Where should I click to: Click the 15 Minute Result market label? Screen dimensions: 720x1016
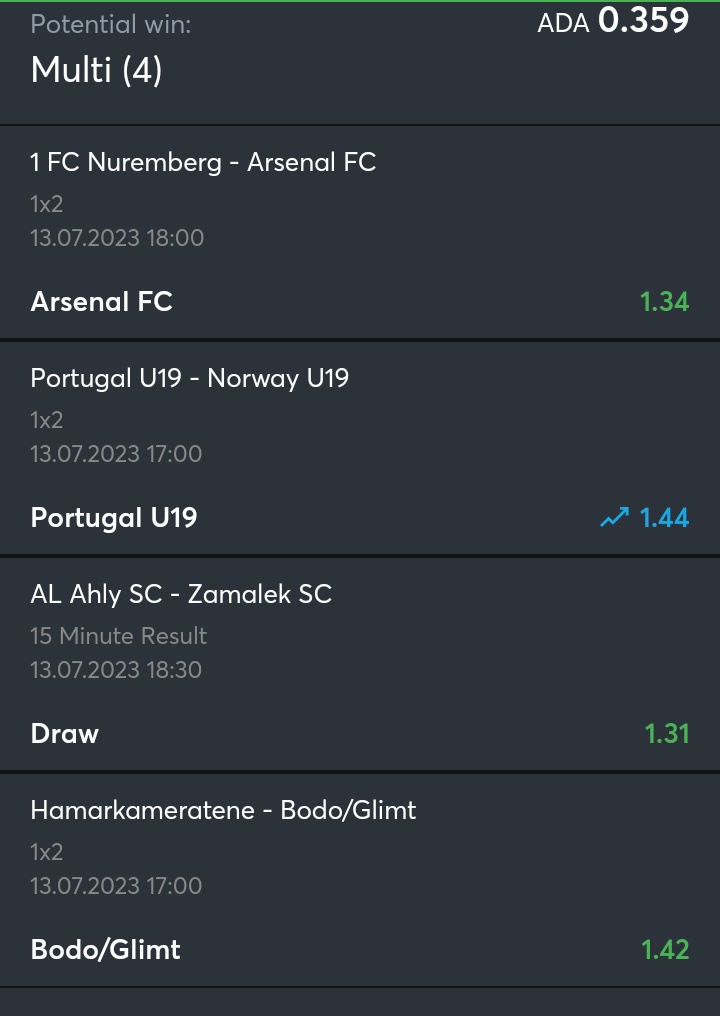pyautogui.click(x=118, y=635)
